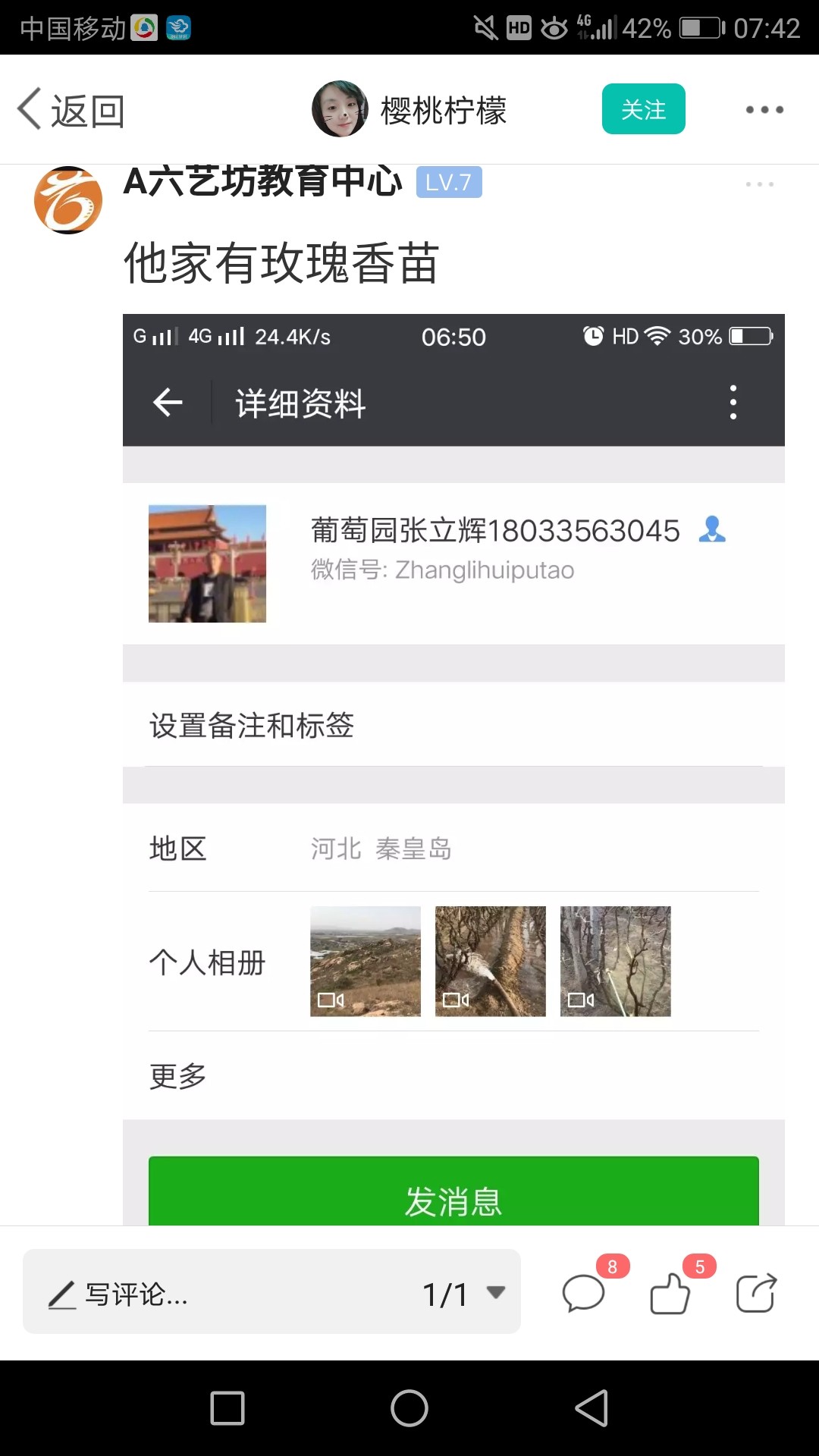Image resolution: width=819 pixels, height=1456 pixels.
Task: Tap 返回 to go back
Action: click(71, 110)
